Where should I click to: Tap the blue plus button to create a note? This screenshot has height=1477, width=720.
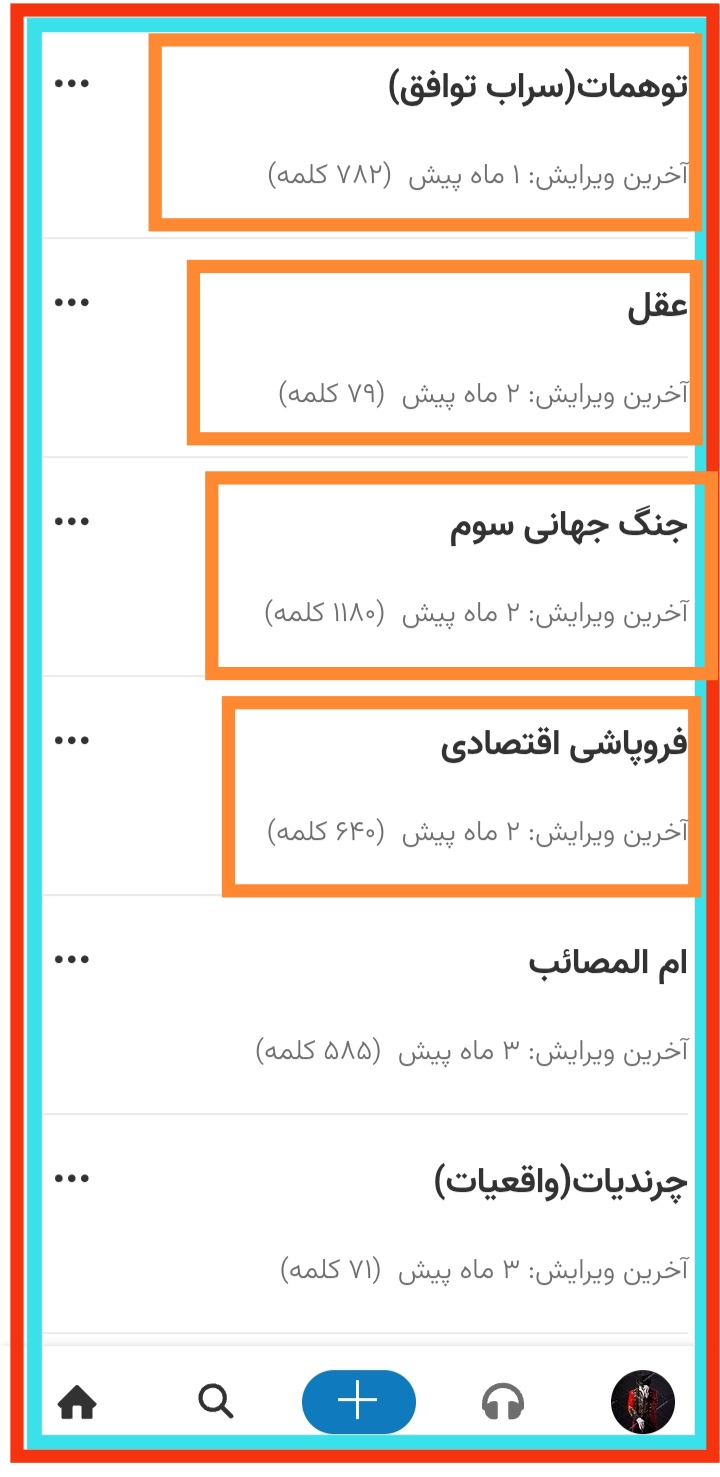(358, 1401)
